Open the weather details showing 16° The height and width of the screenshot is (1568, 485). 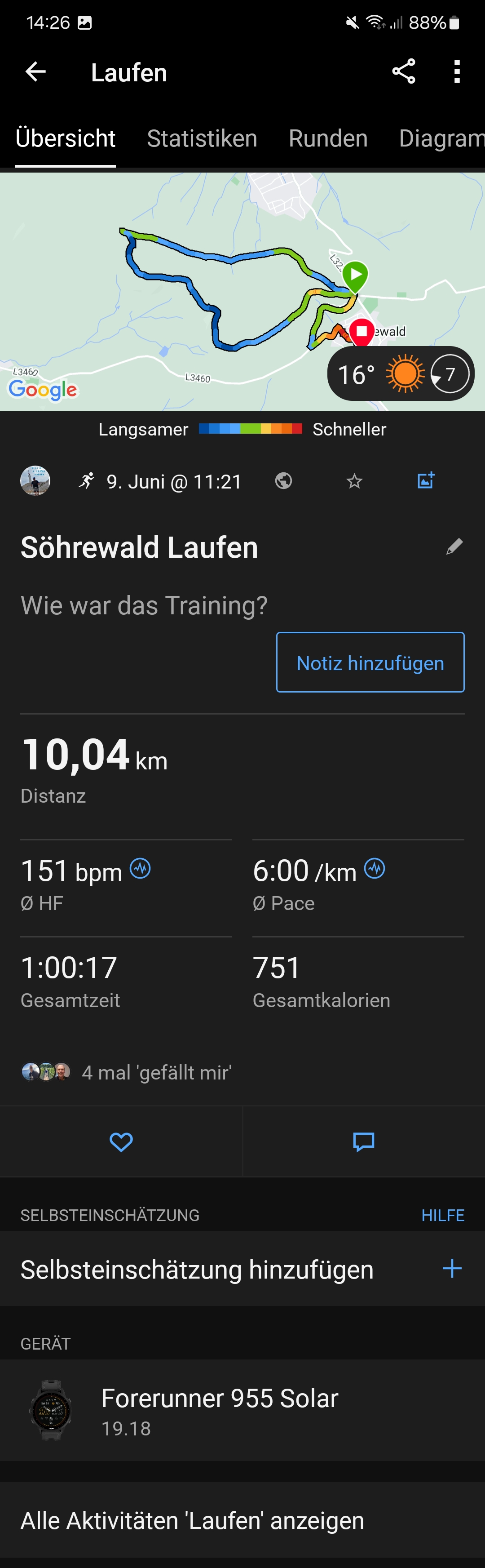click(x=401, y=373)
